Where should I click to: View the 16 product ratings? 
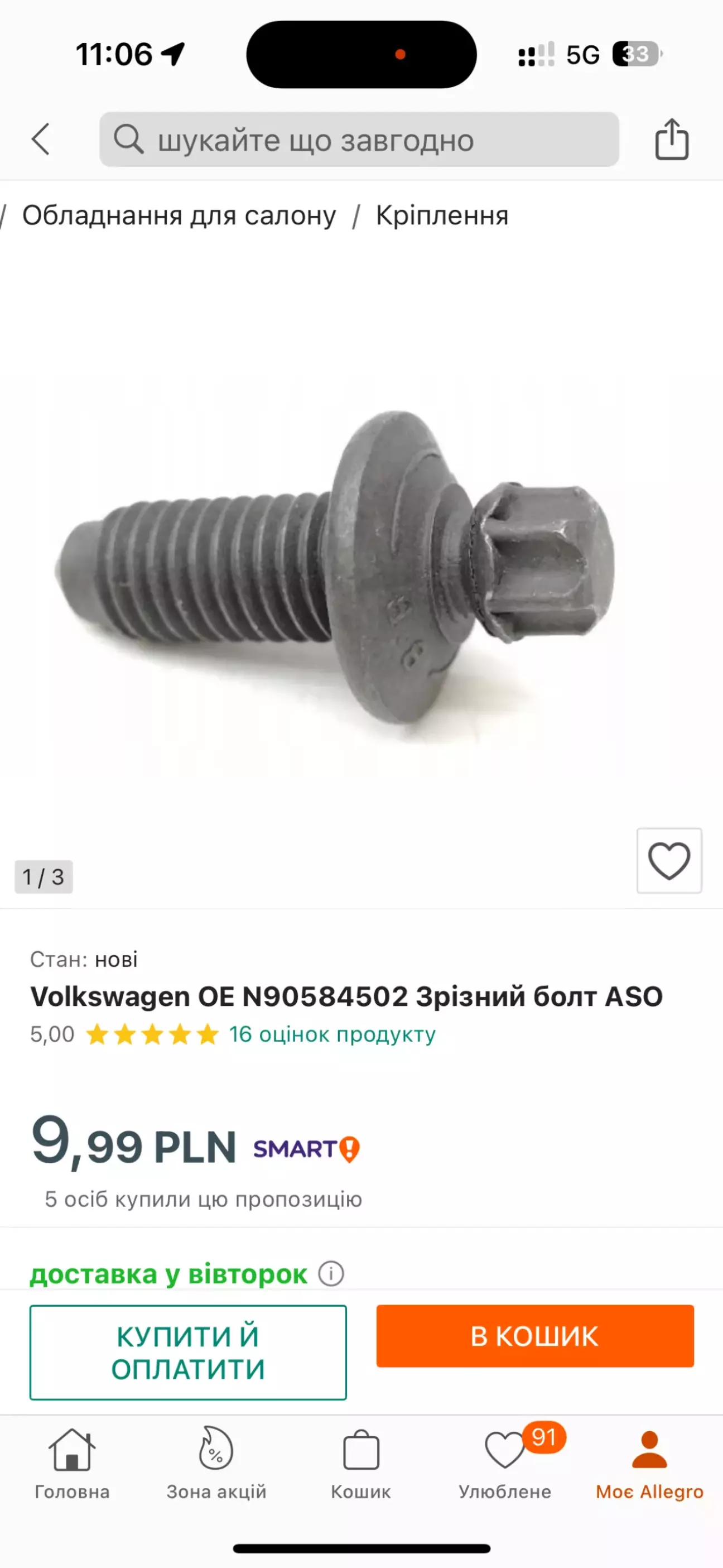click(x=332, y=1034)
